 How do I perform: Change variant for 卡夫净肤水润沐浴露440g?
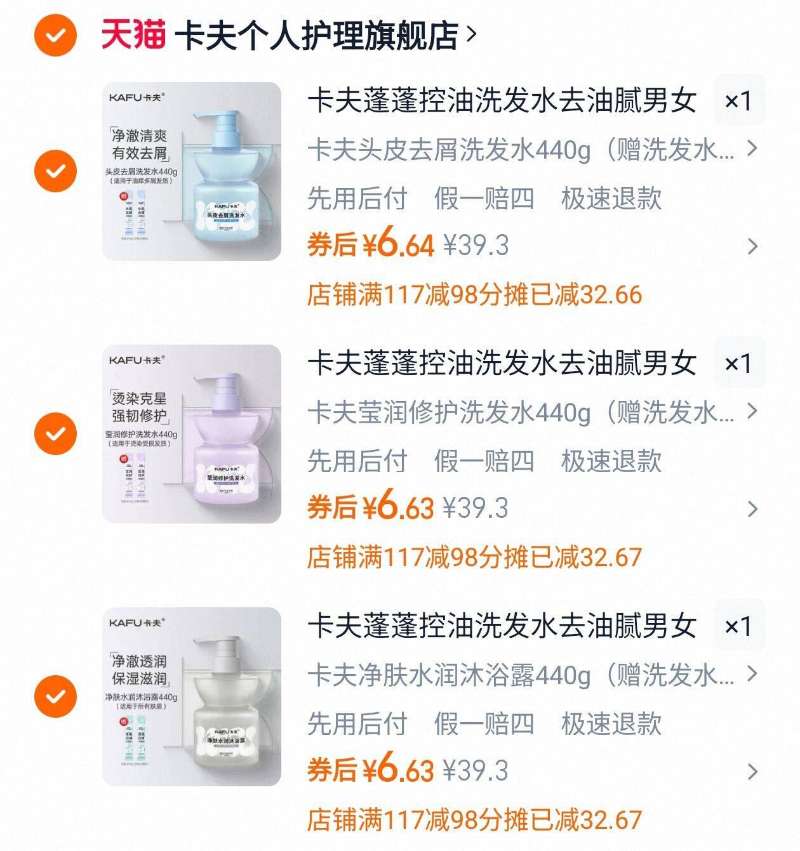pyautogui.click(x=532, y=675)
